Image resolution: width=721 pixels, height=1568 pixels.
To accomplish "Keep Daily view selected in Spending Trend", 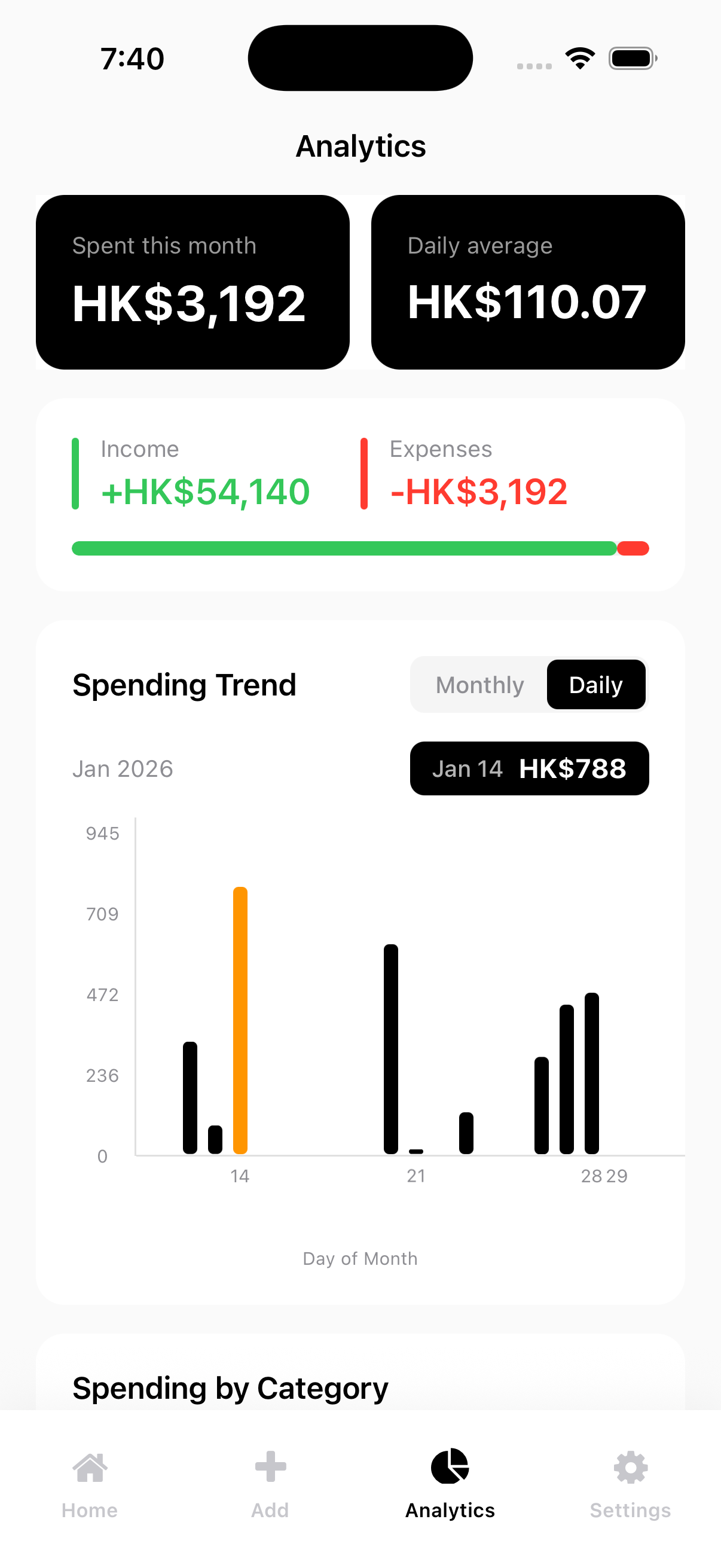I will click(x=595, y=684).
